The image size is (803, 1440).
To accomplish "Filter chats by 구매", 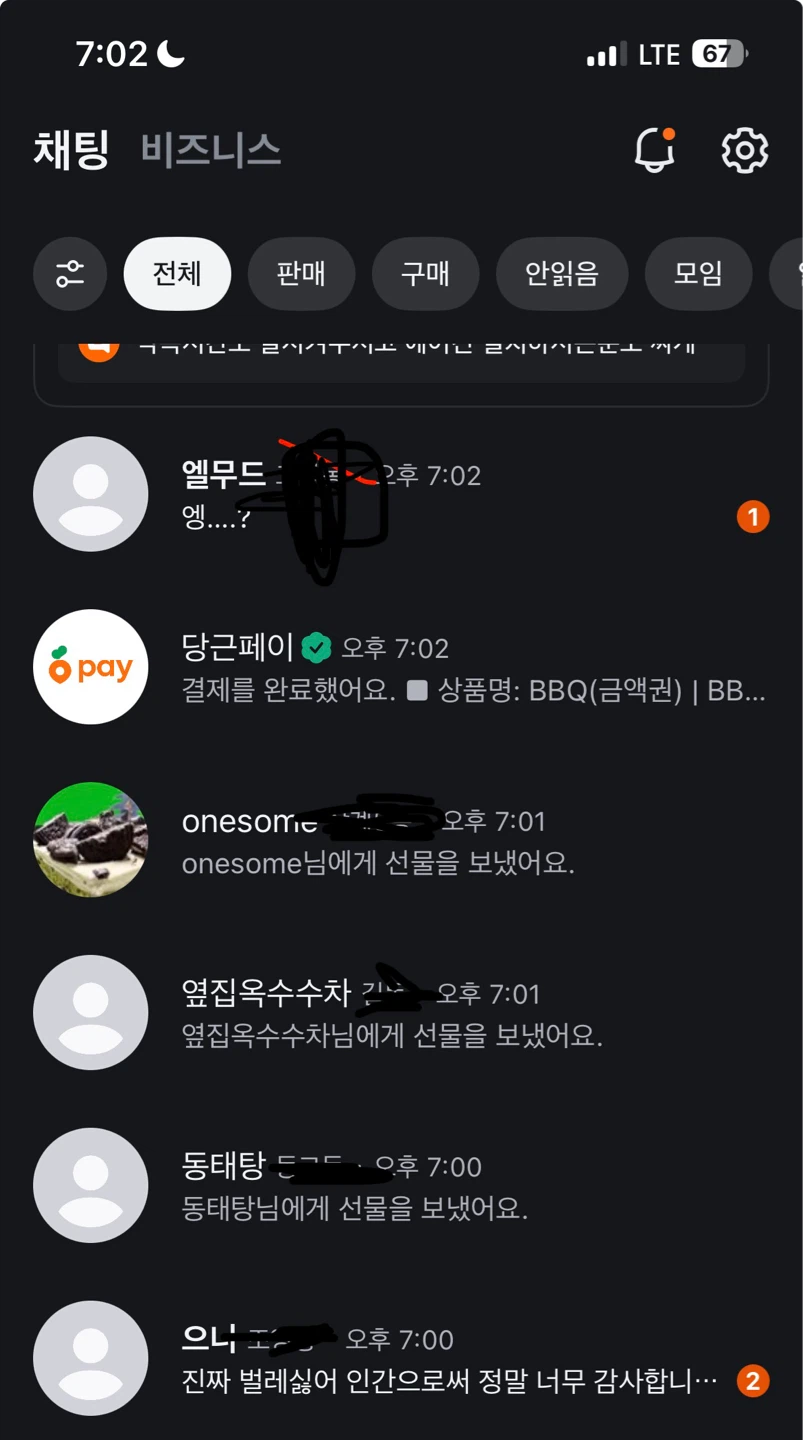I will 426,274.
